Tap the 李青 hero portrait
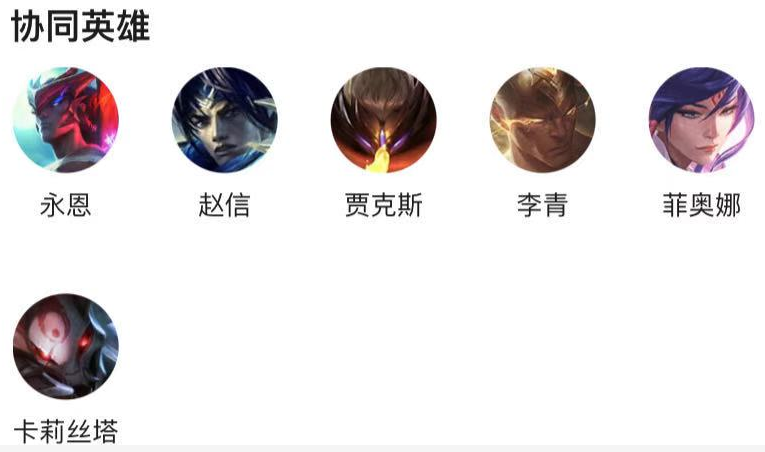The height and width of the screenshot is (452, 765). coord(543,120)
